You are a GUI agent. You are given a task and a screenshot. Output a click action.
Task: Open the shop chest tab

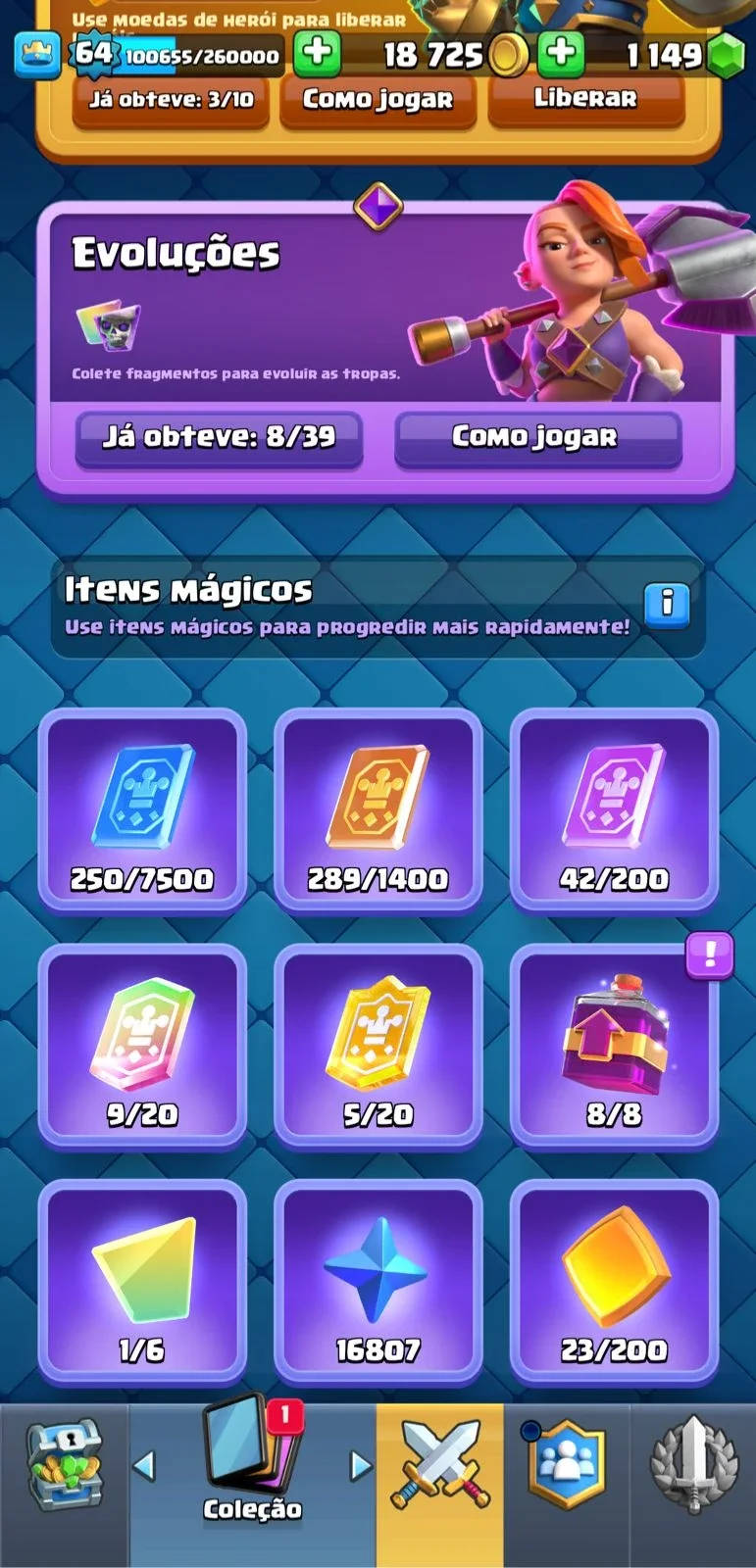coord(63,1484)
